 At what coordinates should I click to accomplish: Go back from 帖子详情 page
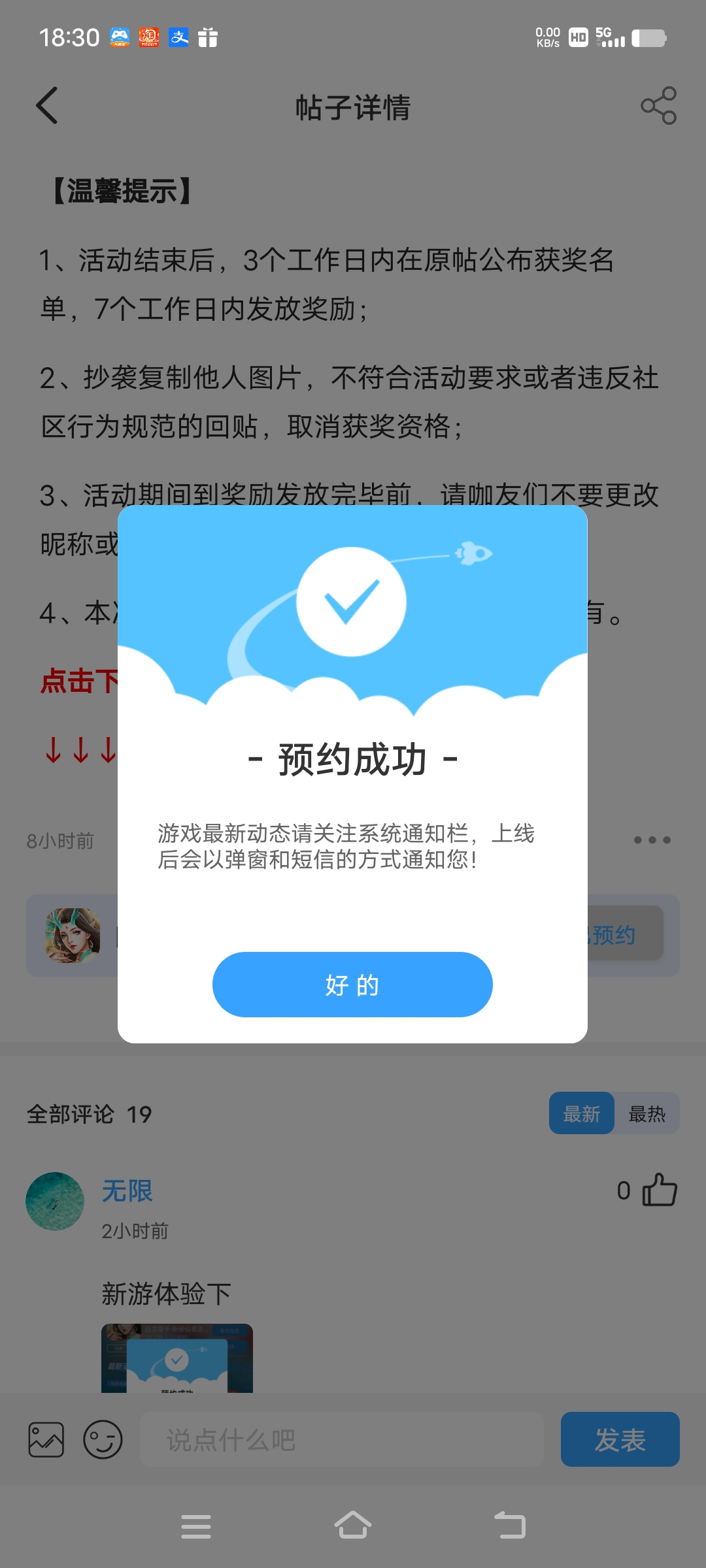click(47, 106)
